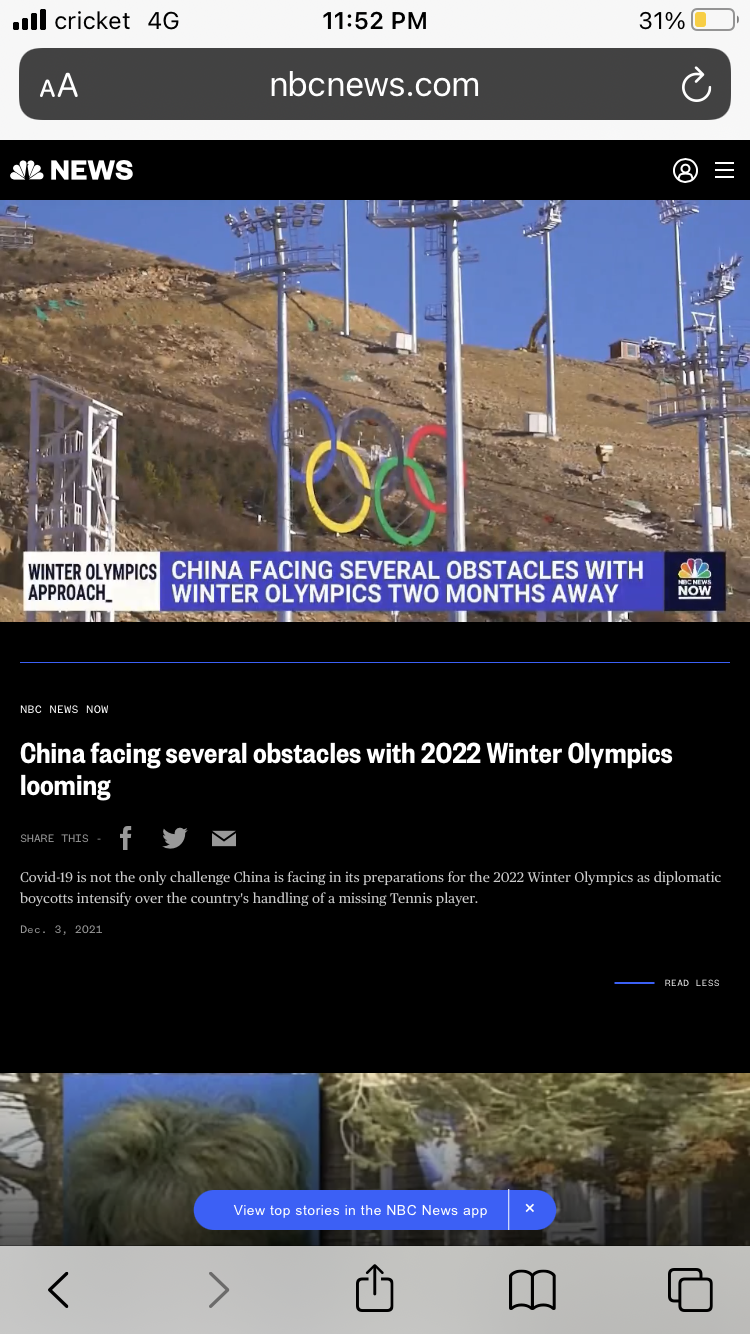Open the Safari reader text size menu
Image resolution: width=750 pixels, height=1334 pixels.
tap(59, 85)
